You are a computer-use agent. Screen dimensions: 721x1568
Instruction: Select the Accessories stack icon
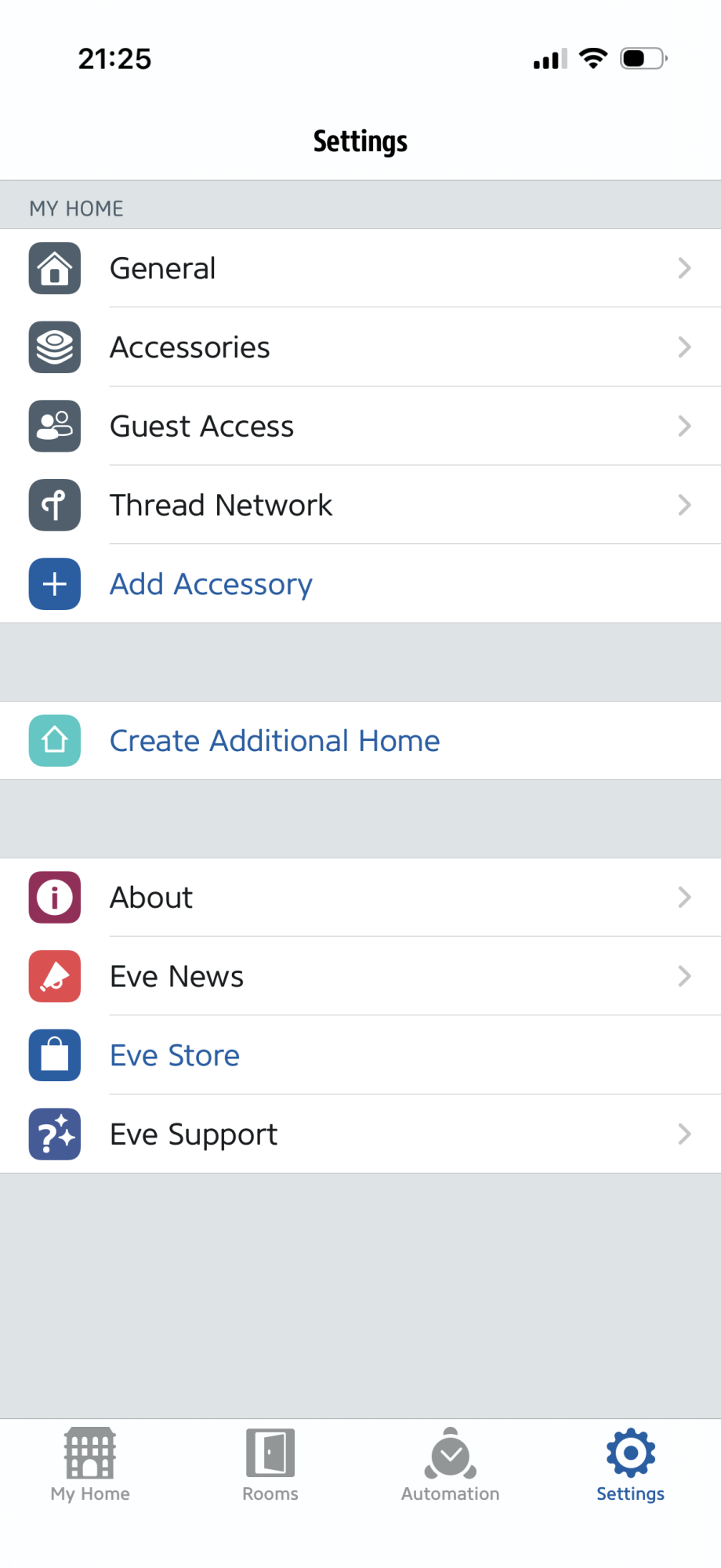point(53,347)
